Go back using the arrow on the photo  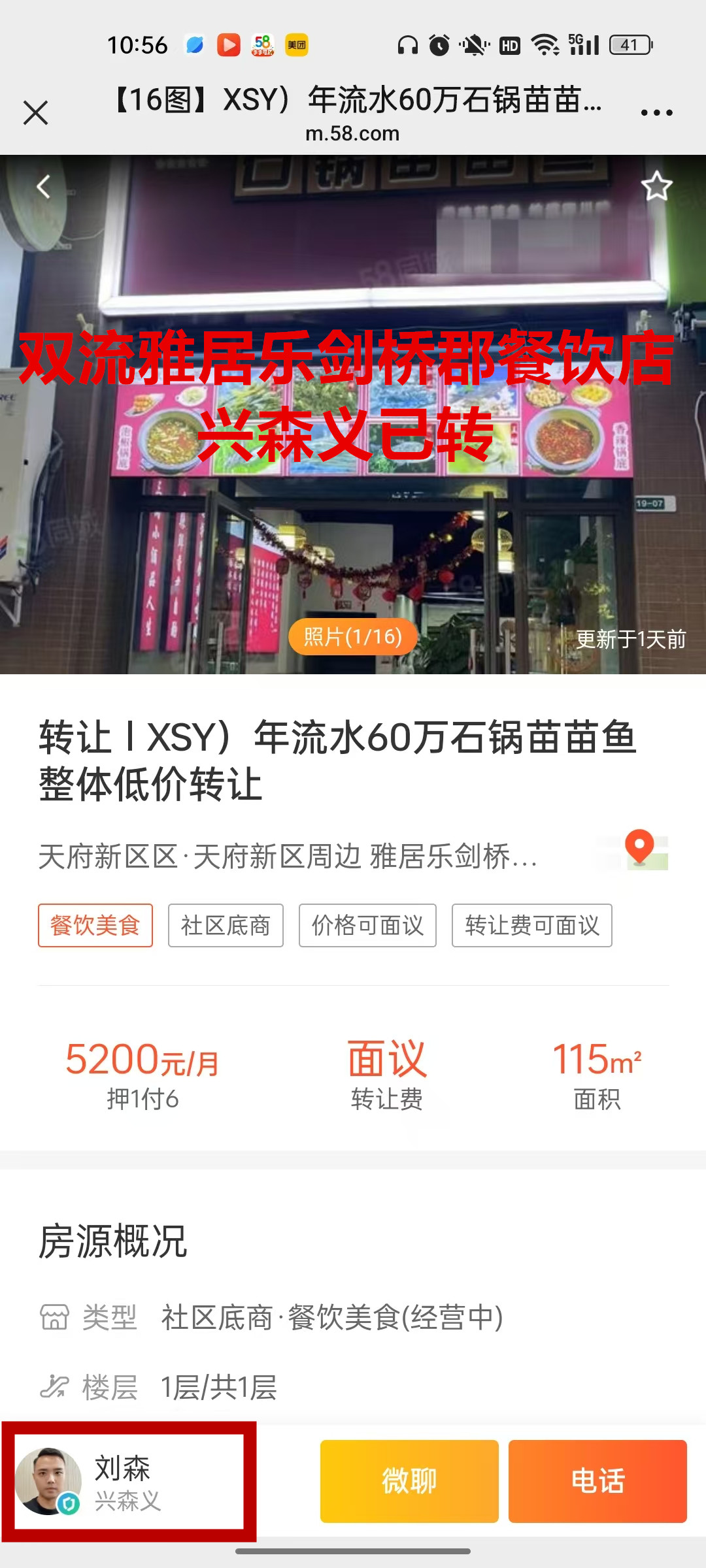point(44,188)
